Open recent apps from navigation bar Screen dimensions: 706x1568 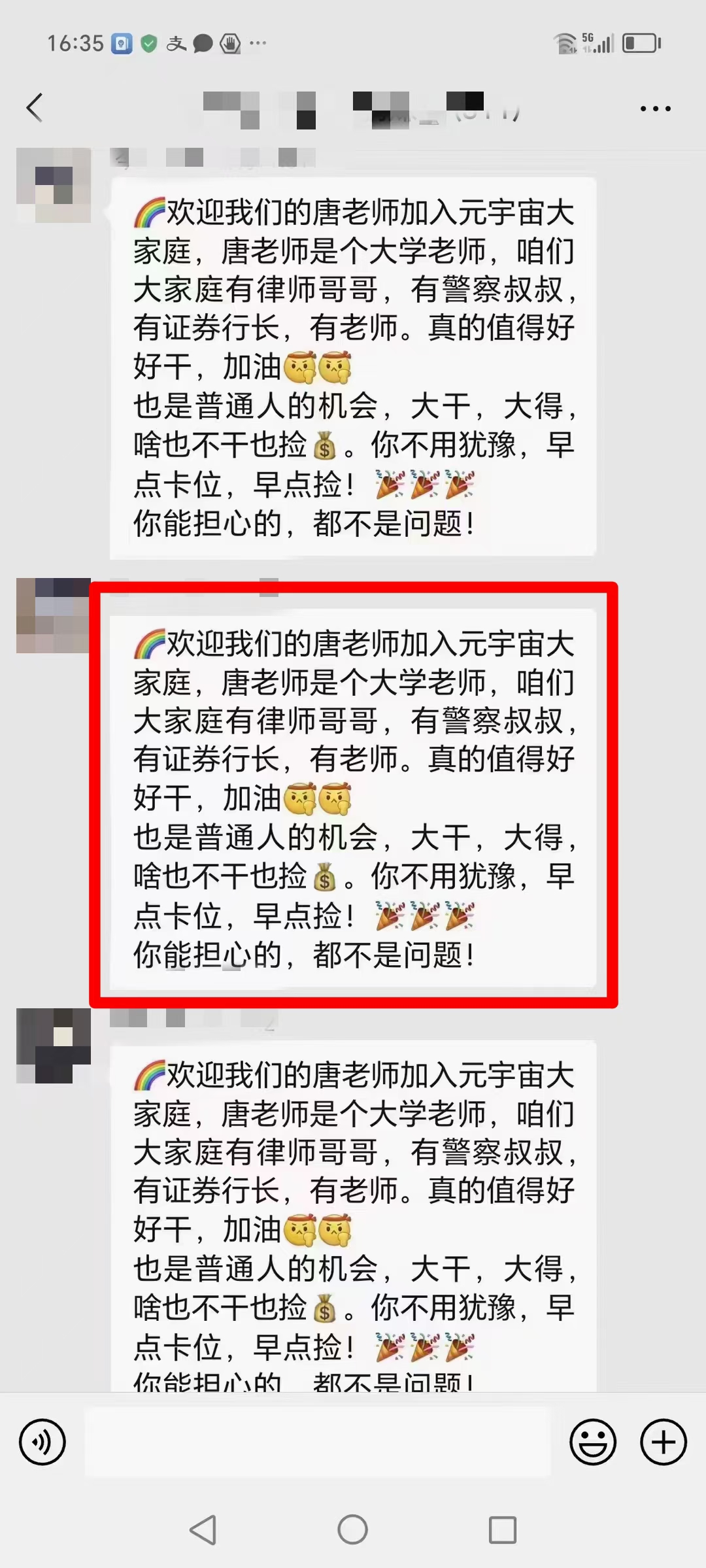pos(502,1530)
